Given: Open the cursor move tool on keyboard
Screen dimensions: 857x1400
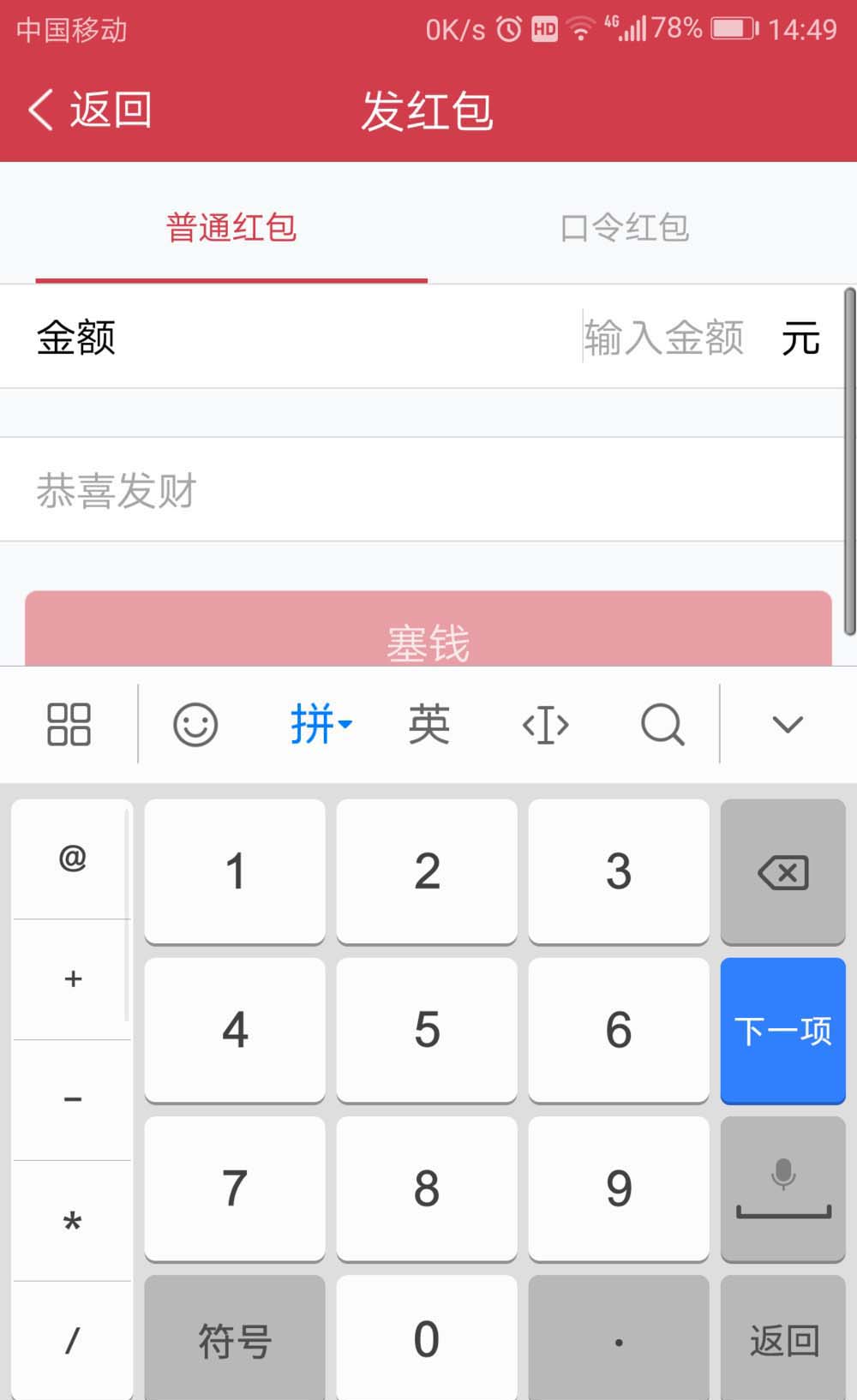Looking at the screenshot, I should 545,726.
